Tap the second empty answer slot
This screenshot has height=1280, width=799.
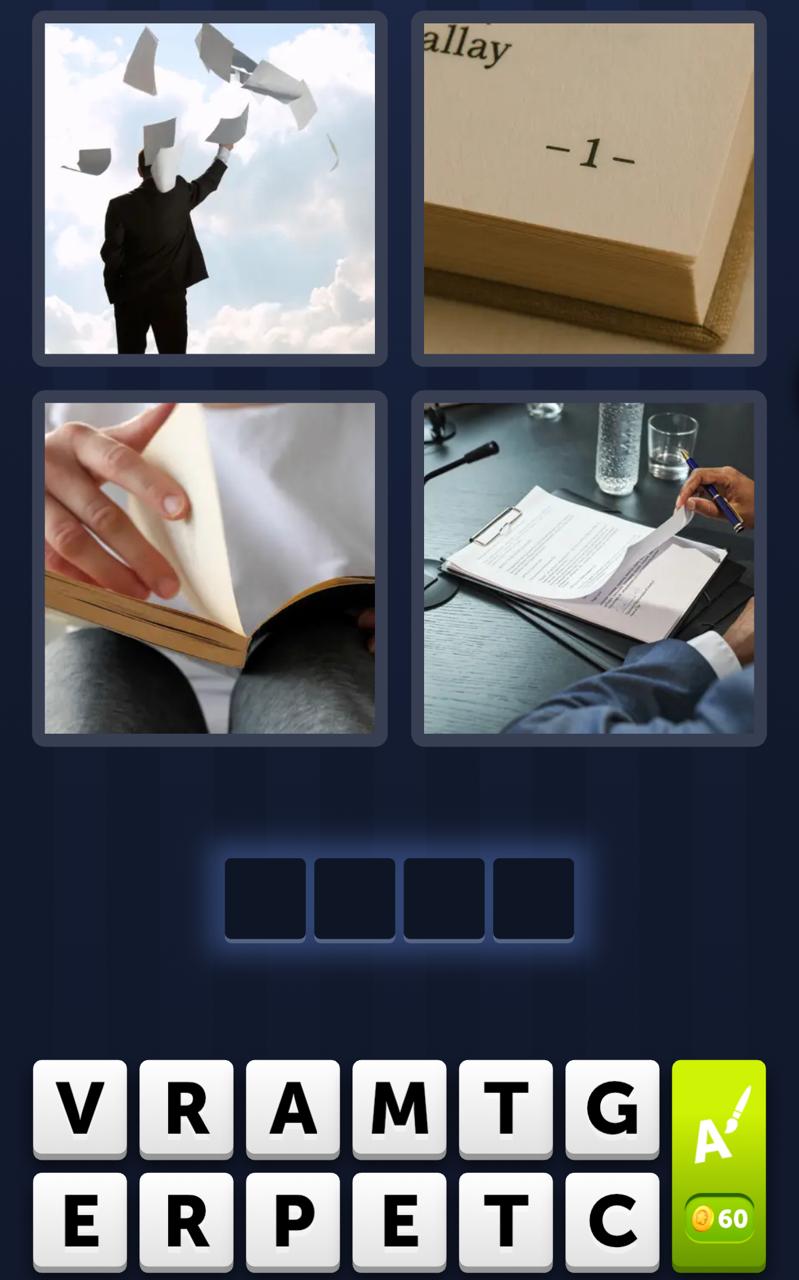pos(354,897)
